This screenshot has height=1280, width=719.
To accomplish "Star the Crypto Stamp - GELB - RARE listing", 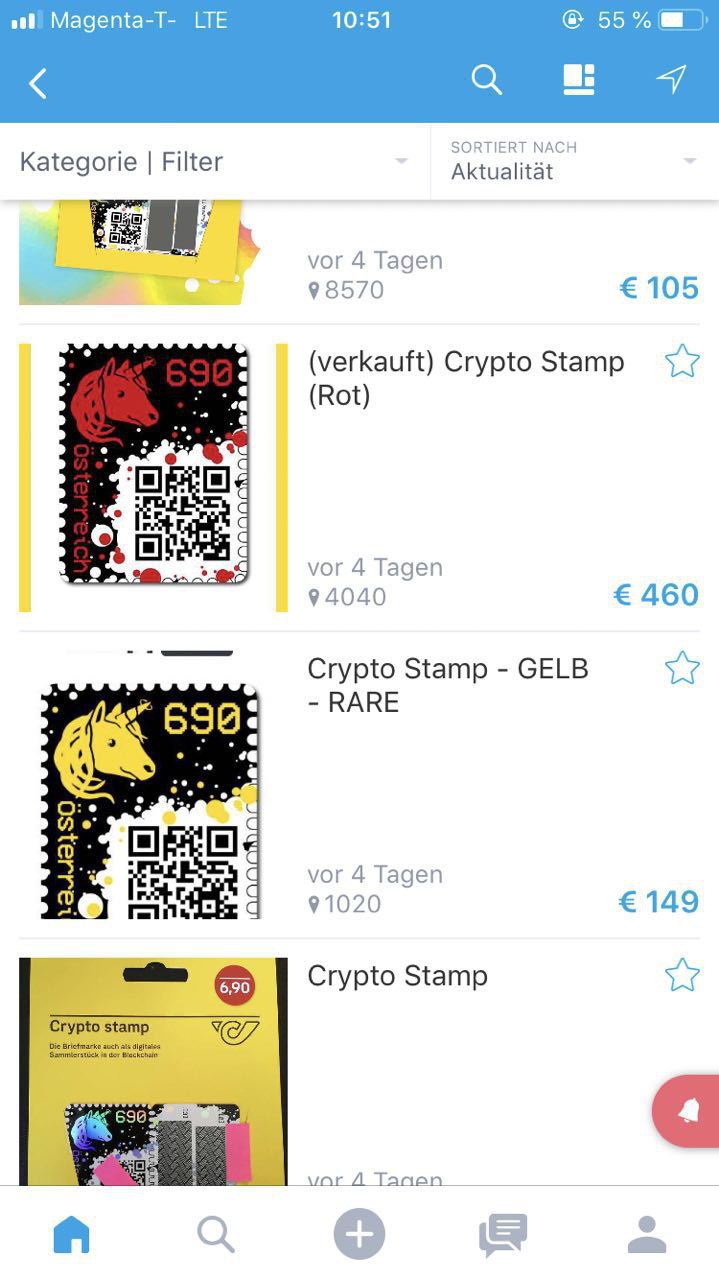I will (x=682, y=668).
